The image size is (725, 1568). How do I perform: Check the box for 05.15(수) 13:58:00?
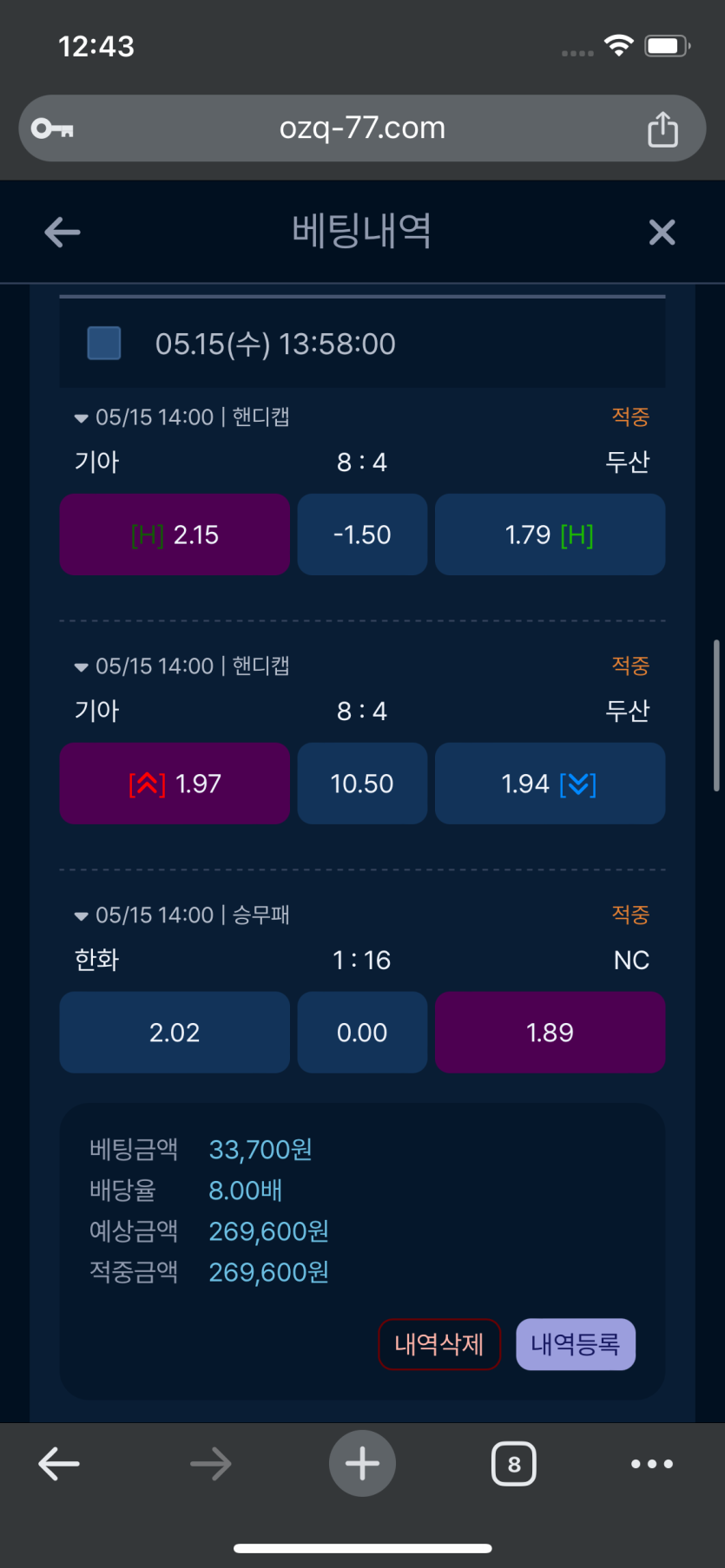(x=104, y=344)
